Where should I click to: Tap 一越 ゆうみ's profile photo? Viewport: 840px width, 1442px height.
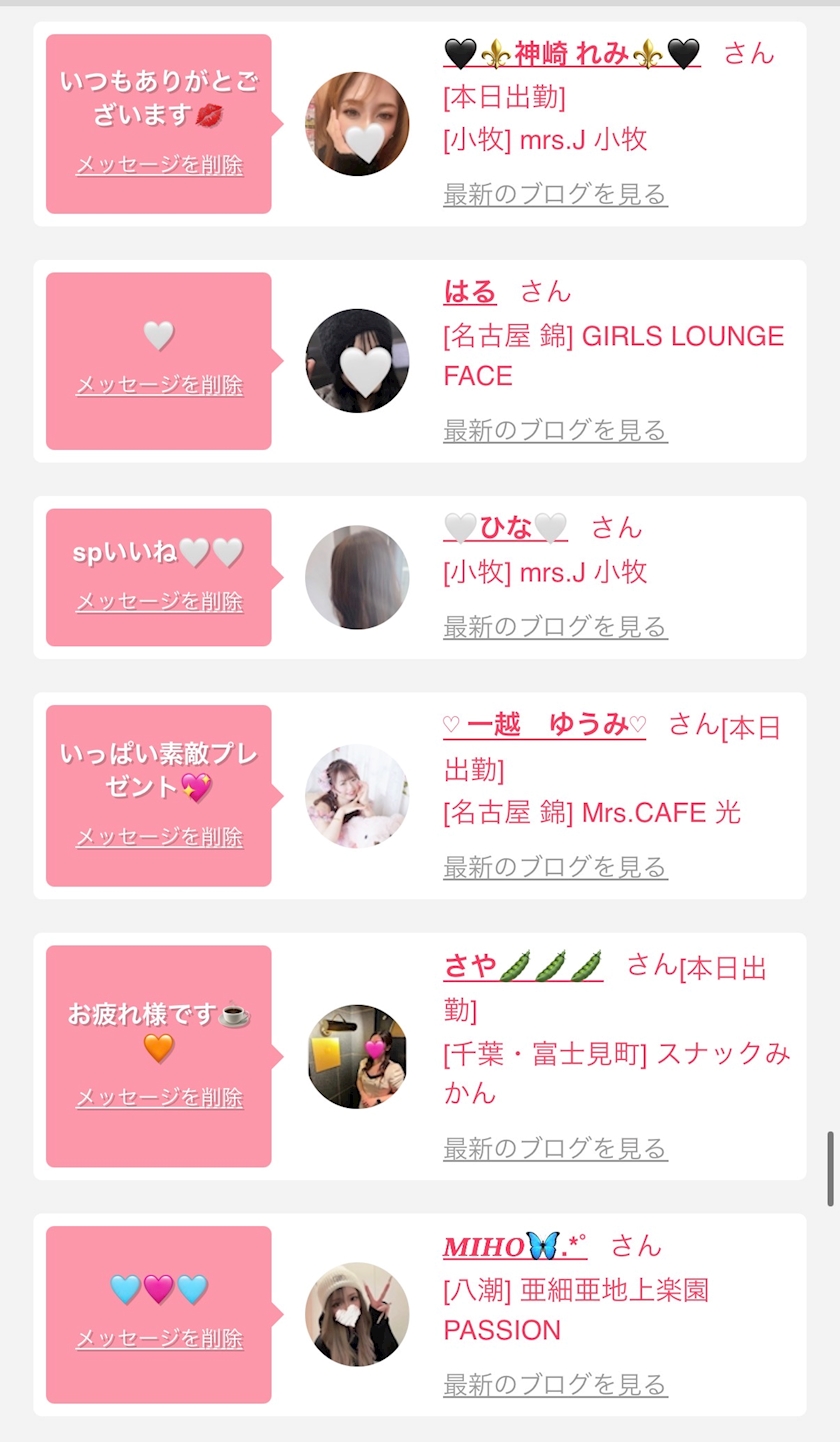[357, 796]
